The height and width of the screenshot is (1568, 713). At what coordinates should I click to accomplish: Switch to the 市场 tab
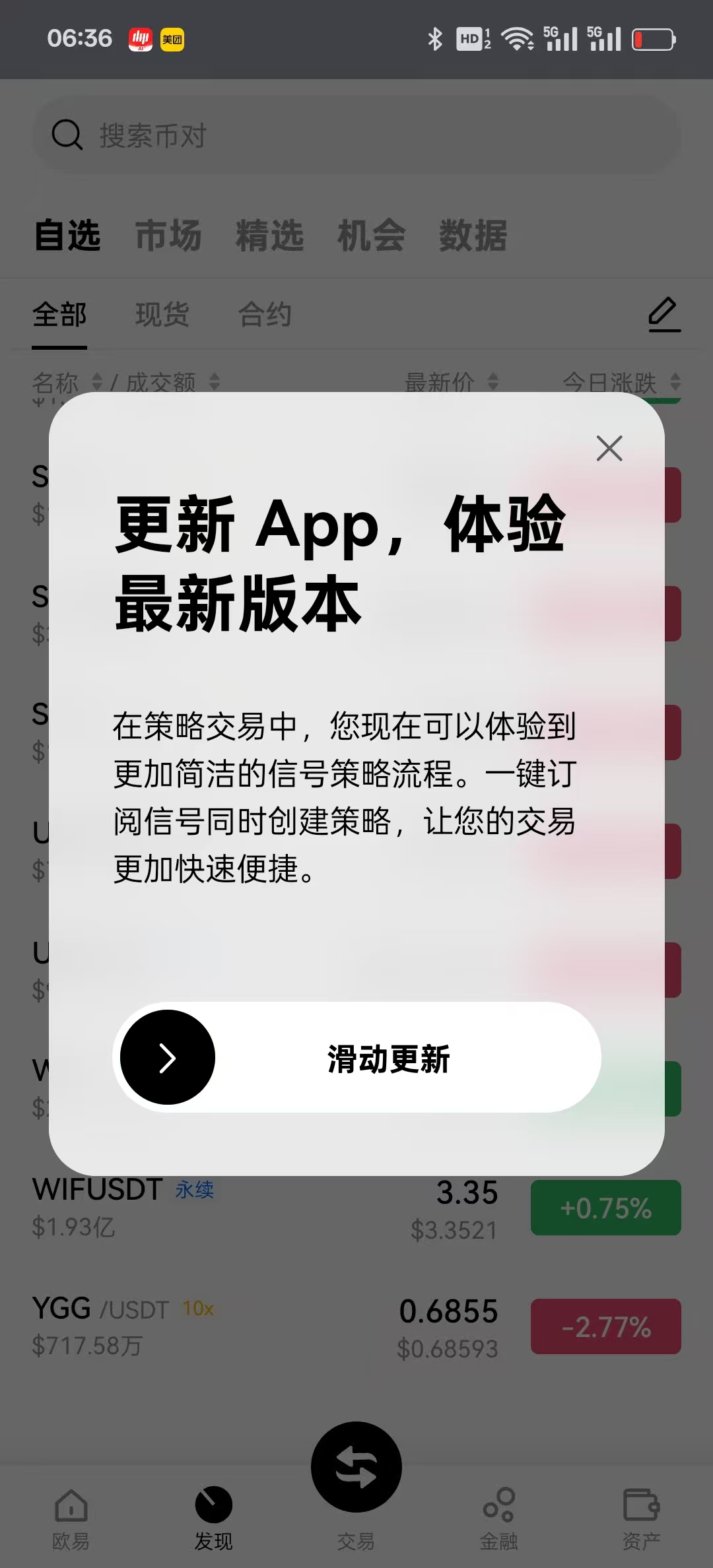[168, 236]
